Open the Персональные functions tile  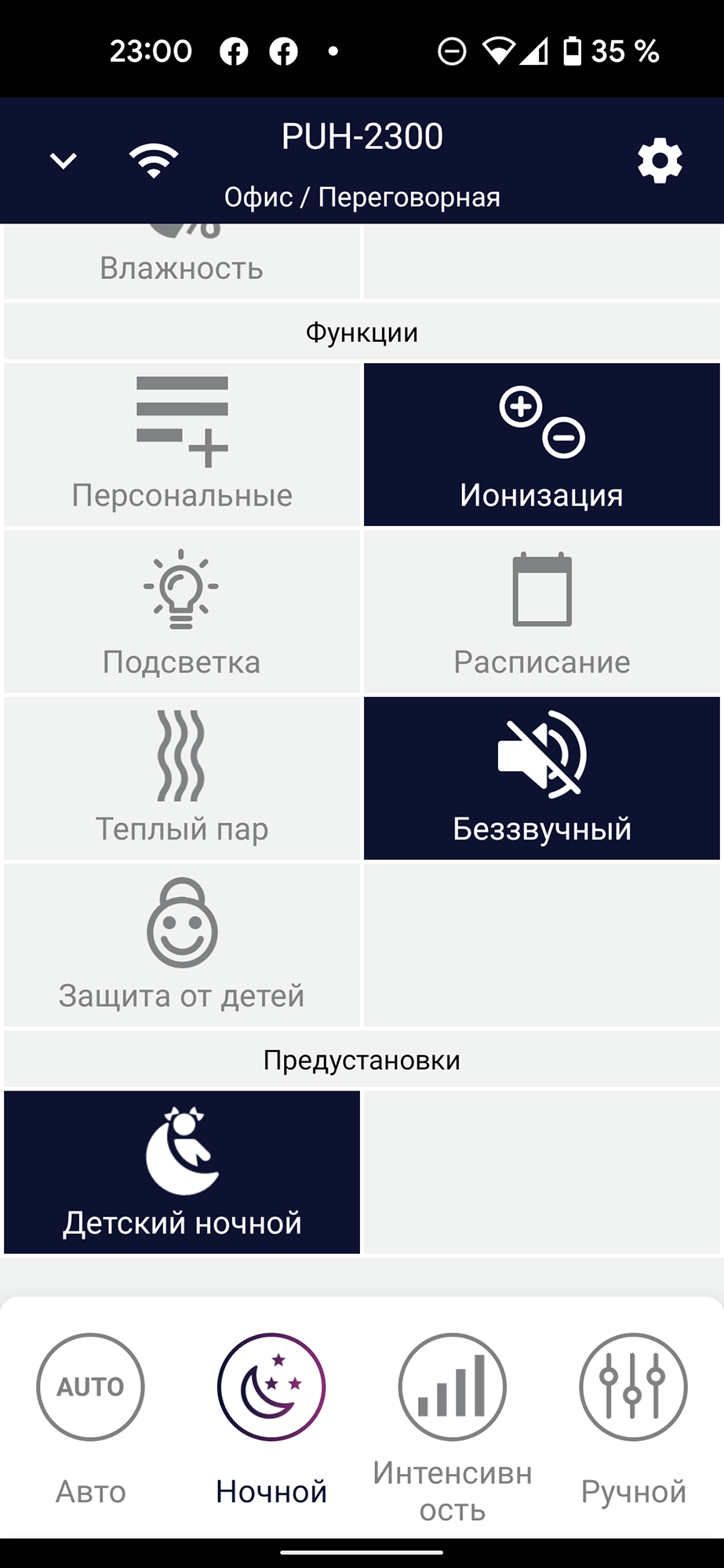(182, 445)
